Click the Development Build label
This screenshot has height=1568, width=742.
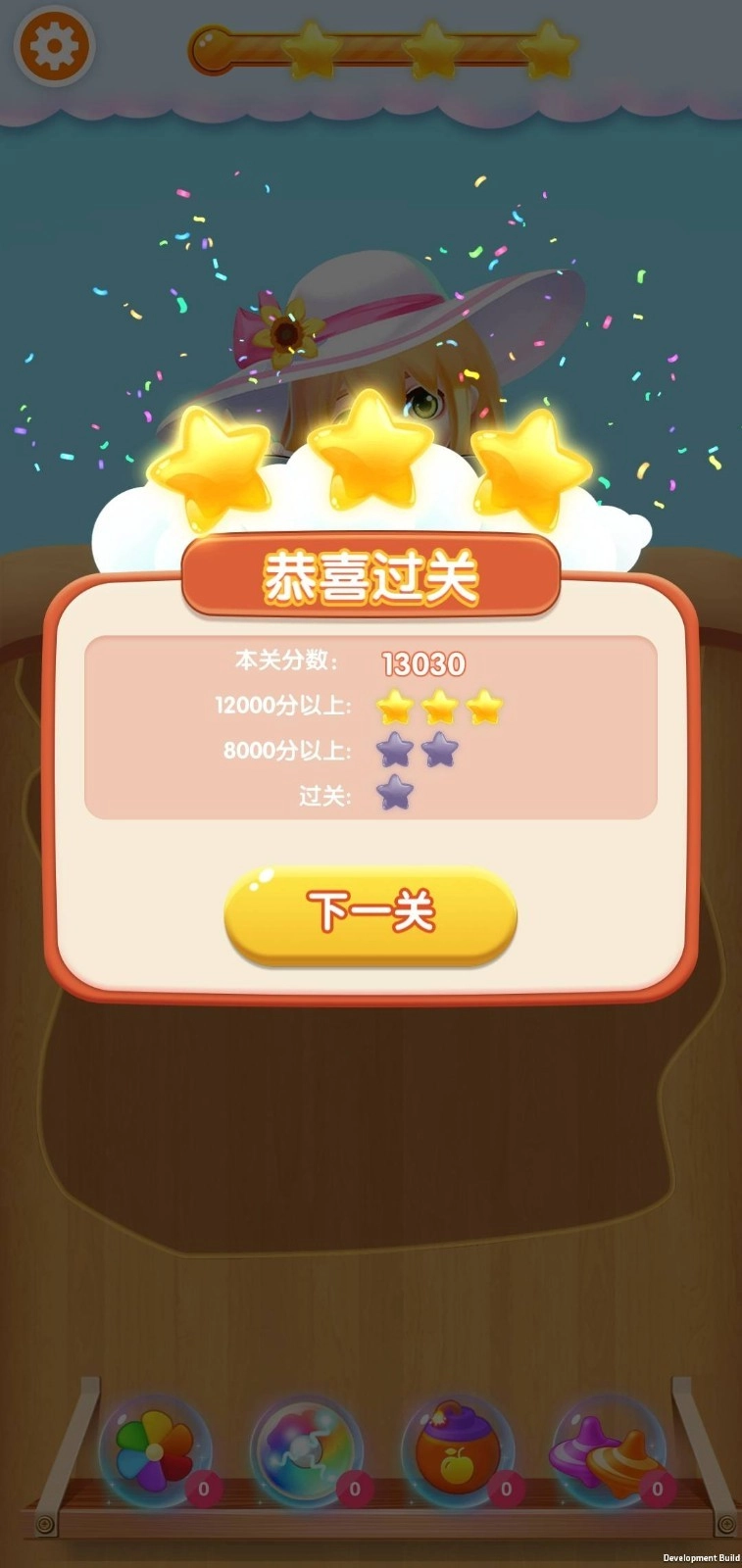click(x=702, y=1558)
